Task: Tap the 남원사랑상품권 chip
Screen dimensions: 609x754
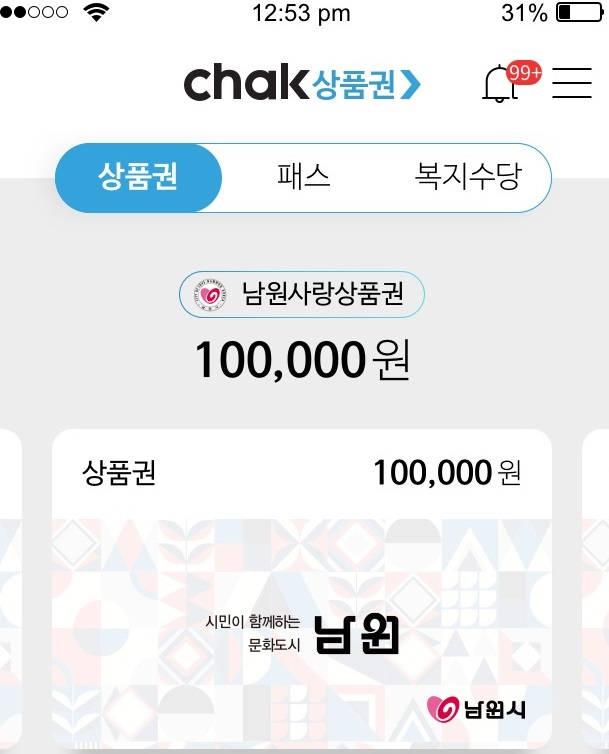Action: pyautogui.click(x=302, y=295)
